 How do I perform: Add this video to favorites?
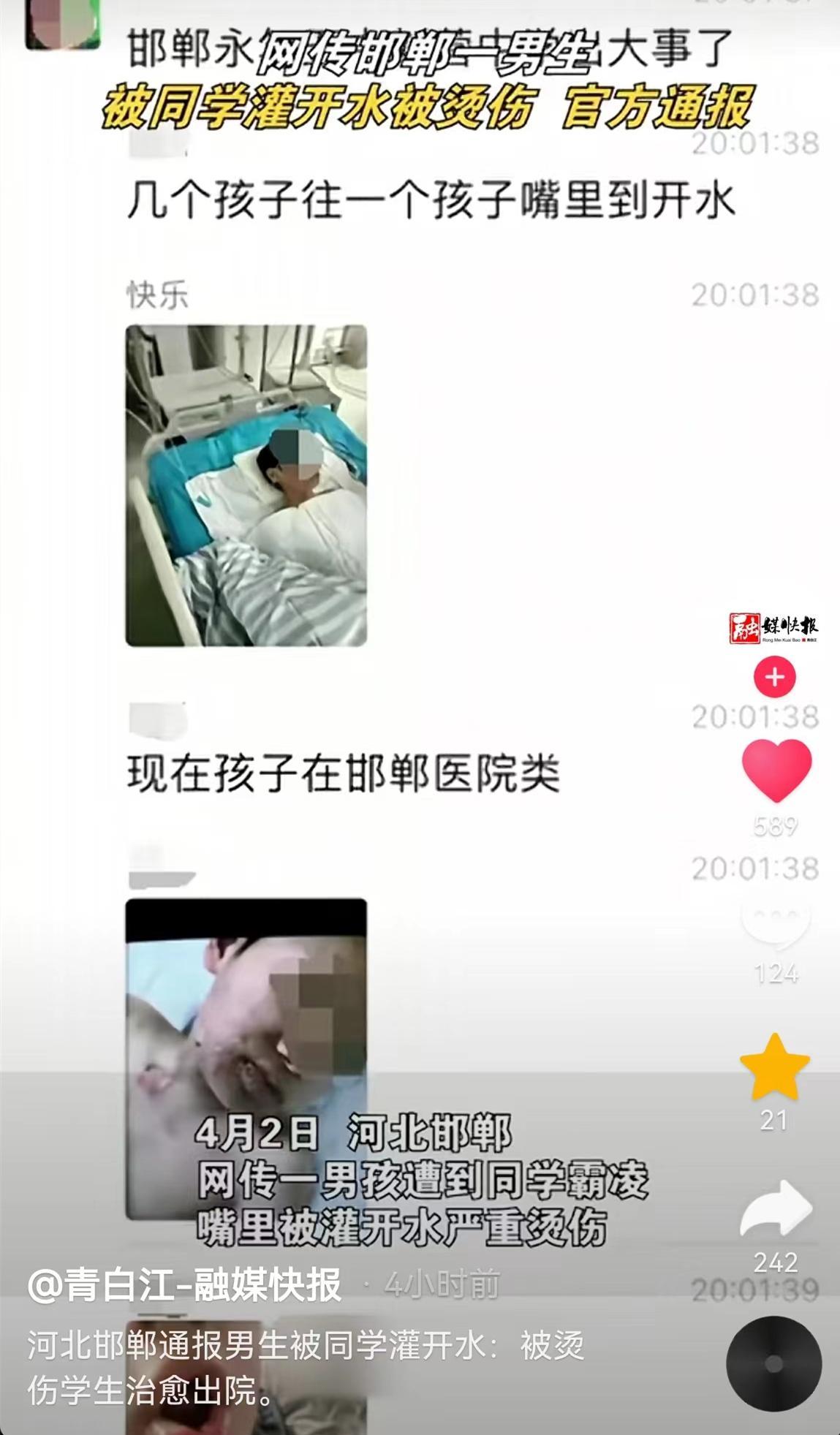[775, 1068]
